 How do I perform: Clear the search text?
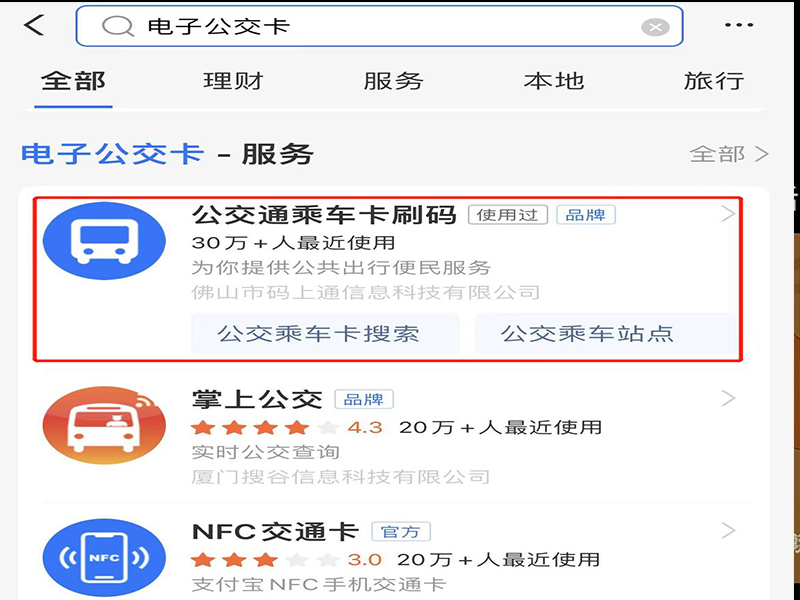tap(655, 27)
